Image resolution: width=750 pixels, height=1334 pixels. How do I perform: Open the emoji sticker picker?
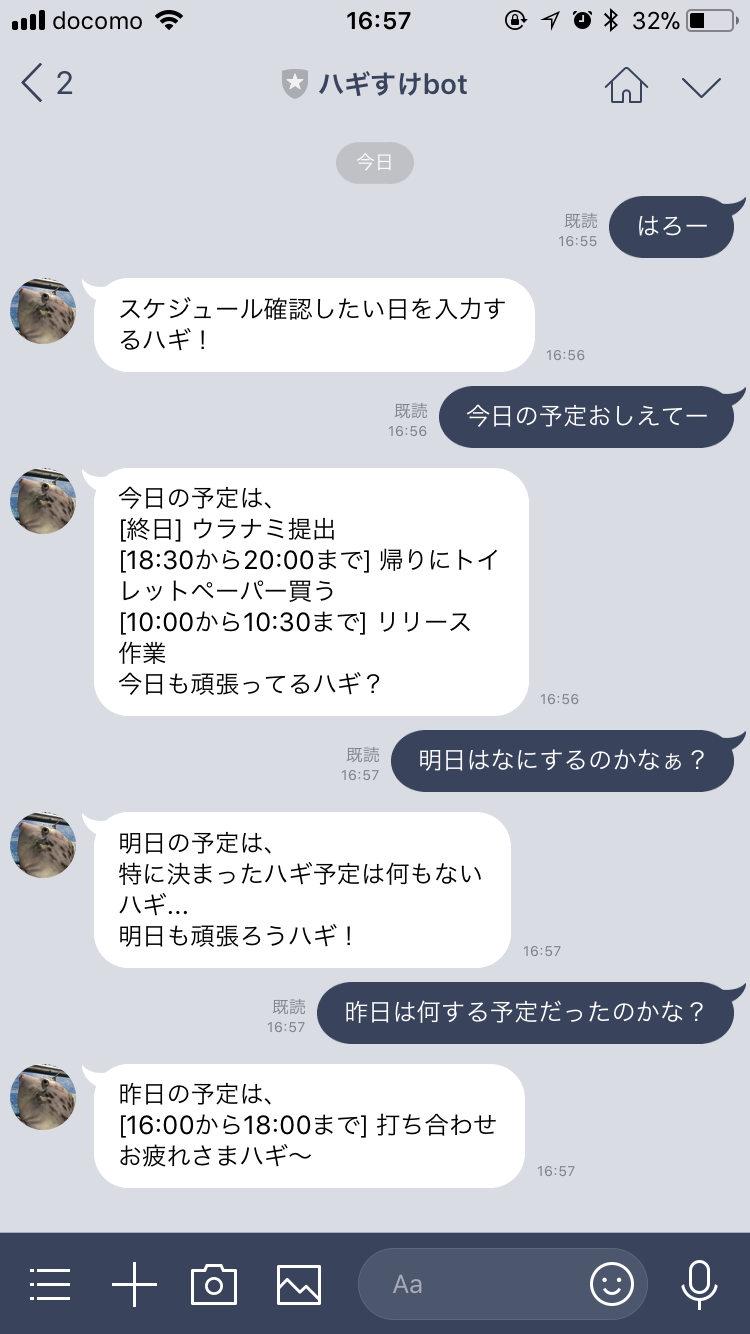click(x=612, y=1284)
